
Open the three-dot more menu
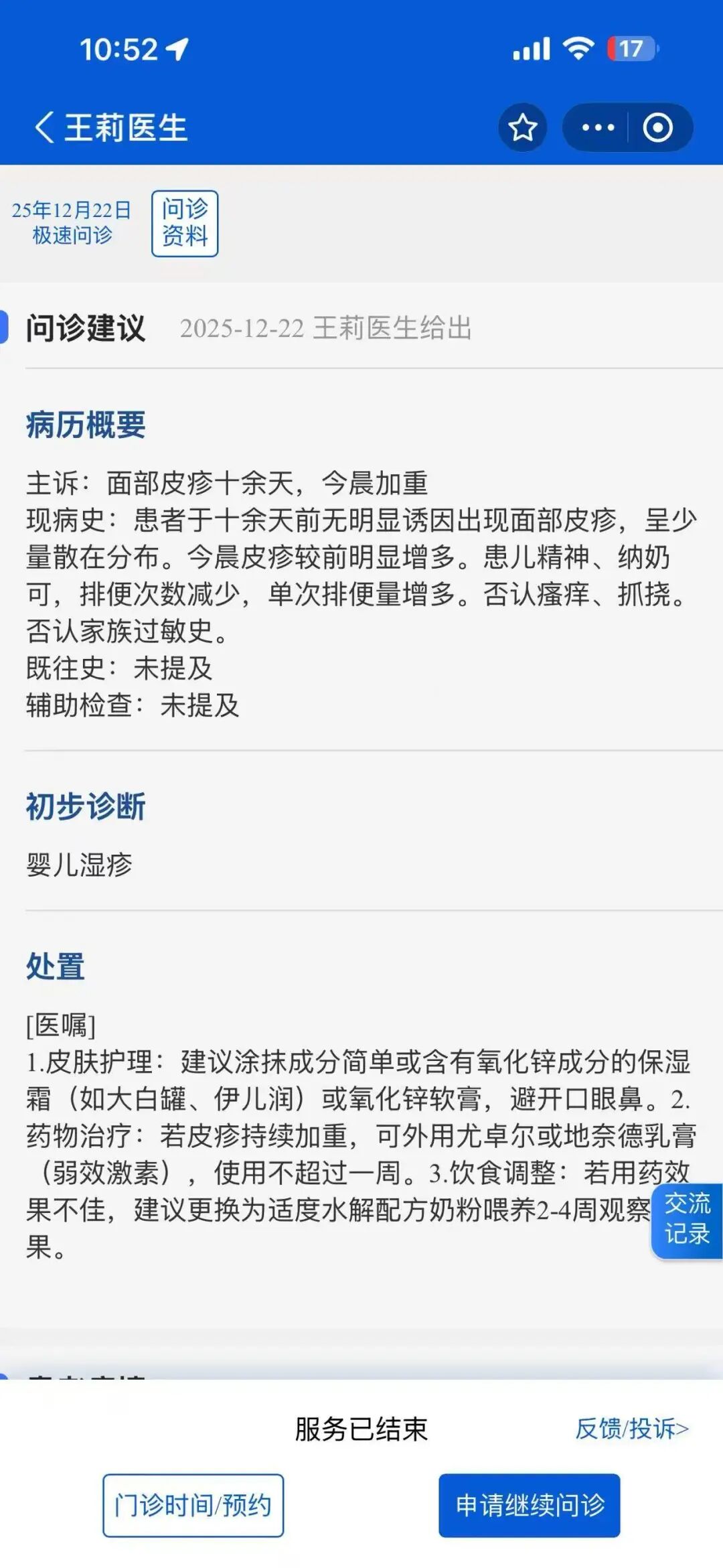[x=597, y=127]
